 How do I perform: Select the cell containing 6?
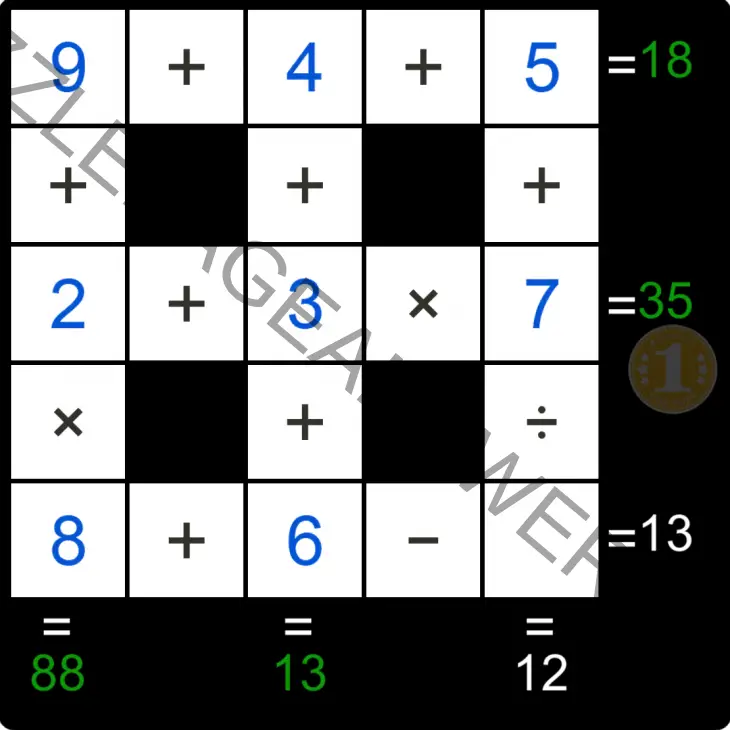(x=304, y=540)
